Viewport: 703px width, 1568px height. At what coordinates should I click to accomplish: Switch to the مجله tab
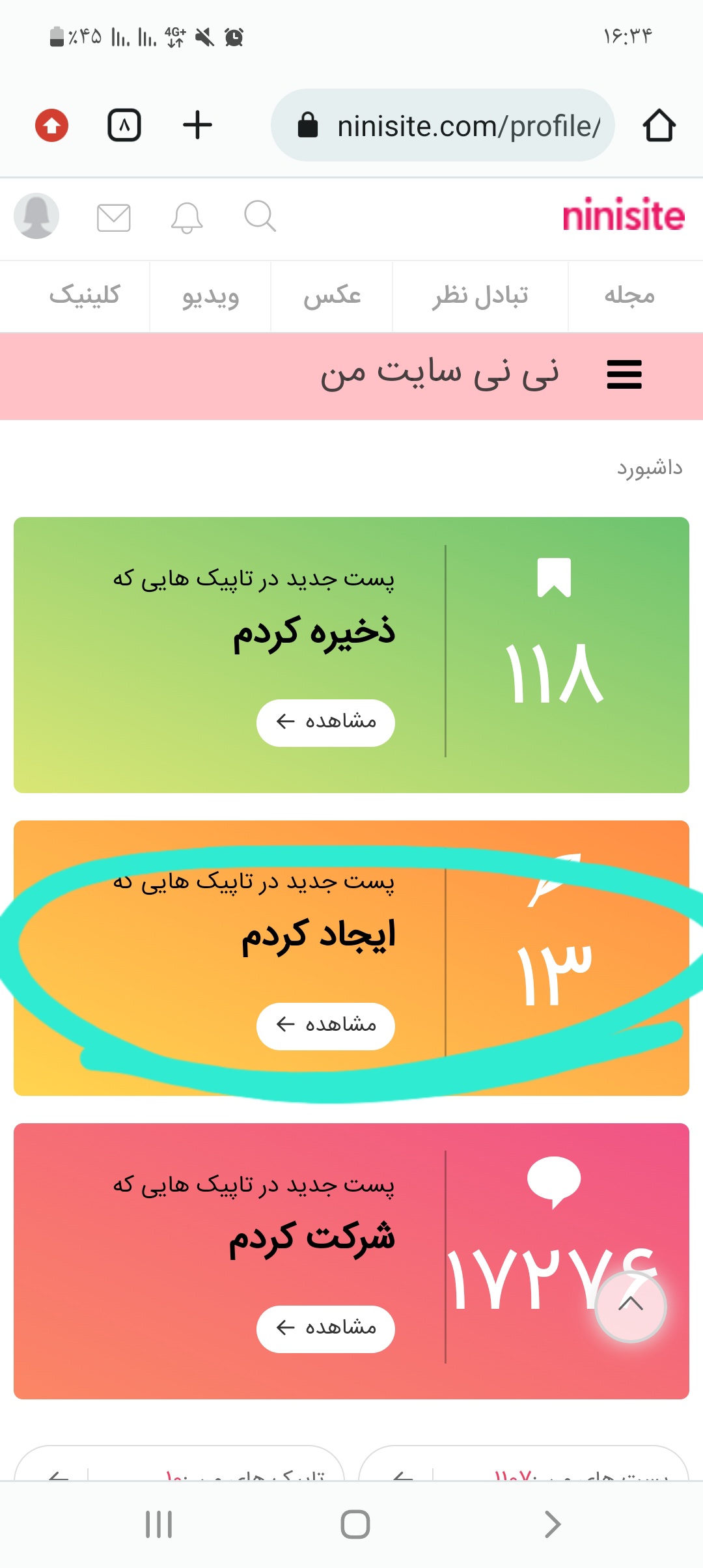[x=629, y=296]
